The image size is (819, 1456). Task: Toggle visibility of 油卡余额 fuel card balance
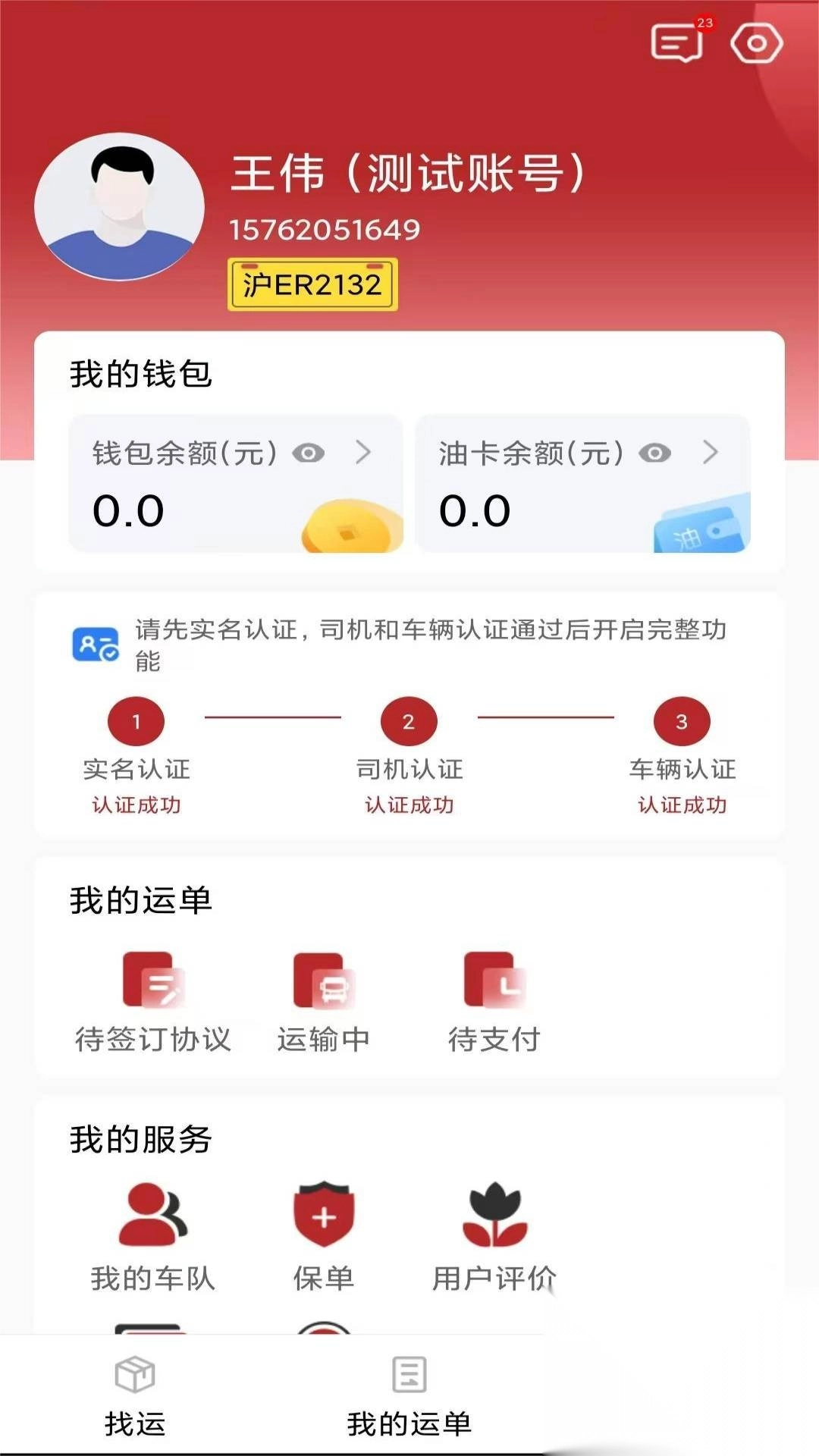[x=654, y=453]
